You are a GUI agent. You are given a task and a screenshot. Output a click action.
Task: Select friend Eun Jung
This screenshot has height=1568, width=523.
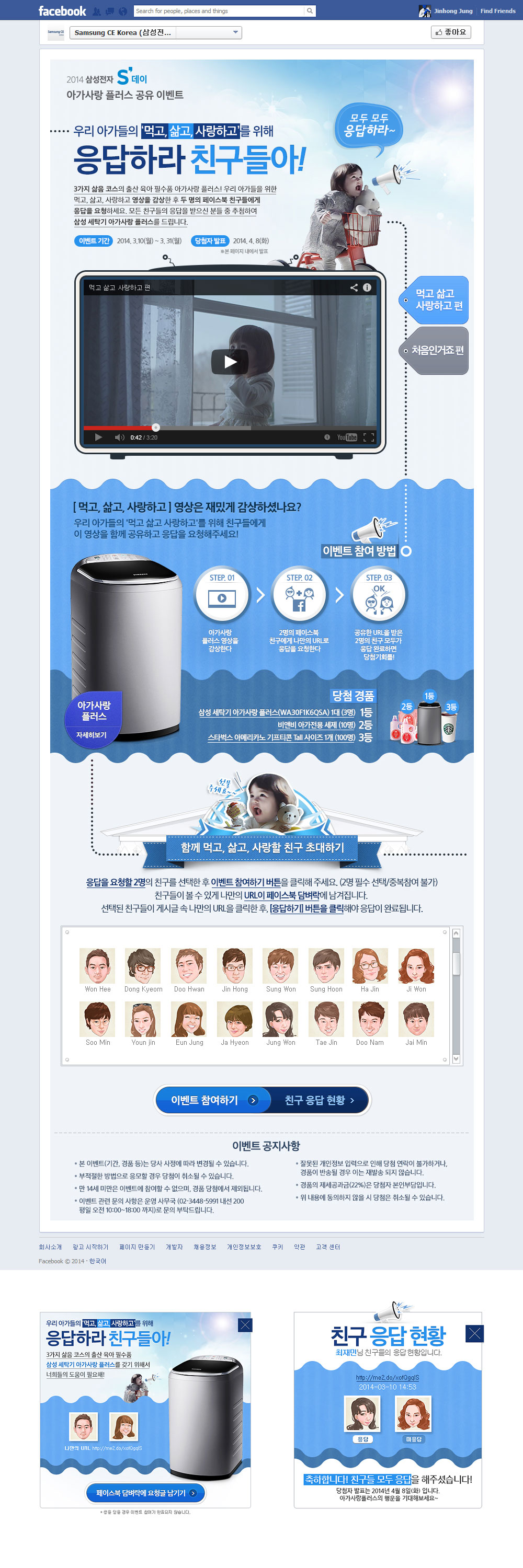189,1020
